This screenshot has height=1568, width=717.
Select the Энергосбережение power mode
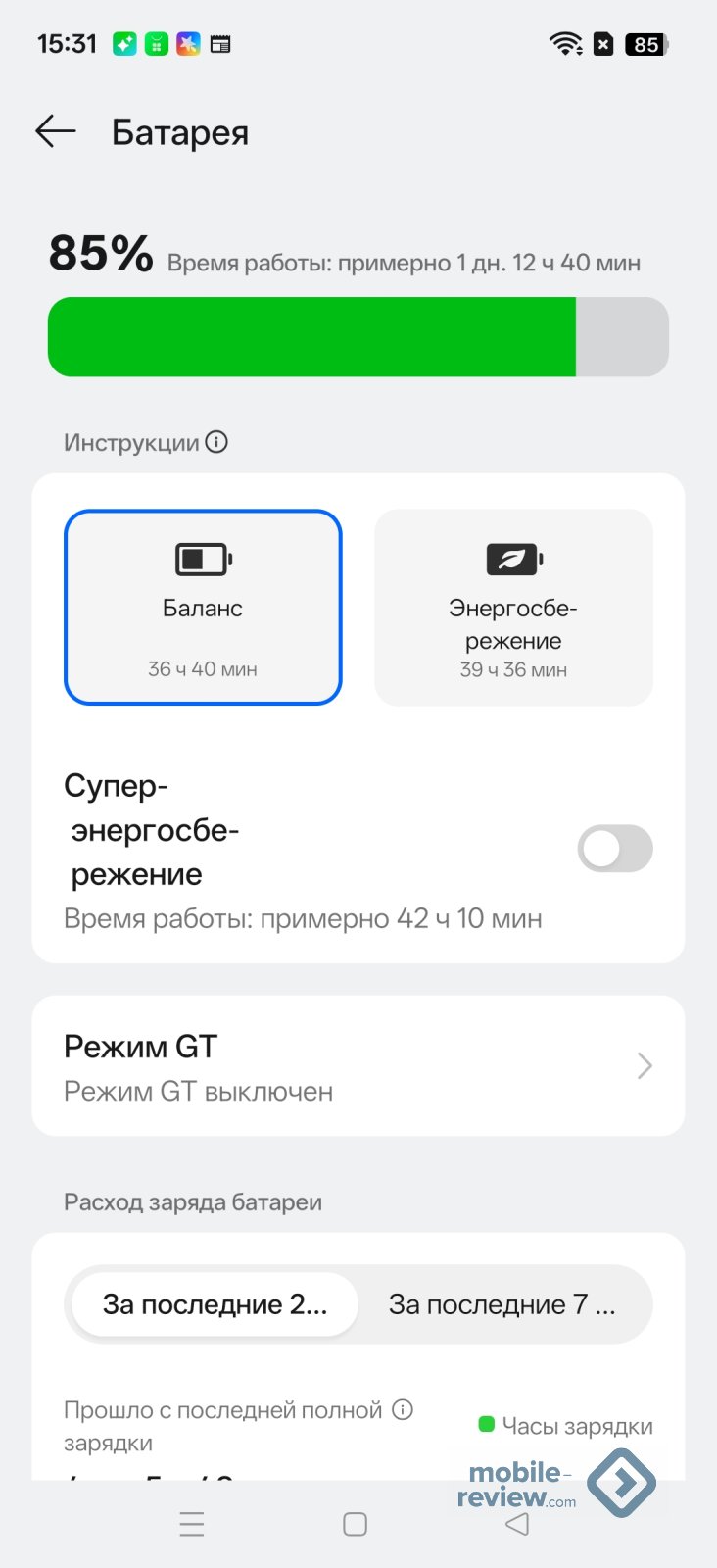coord(513,607)
